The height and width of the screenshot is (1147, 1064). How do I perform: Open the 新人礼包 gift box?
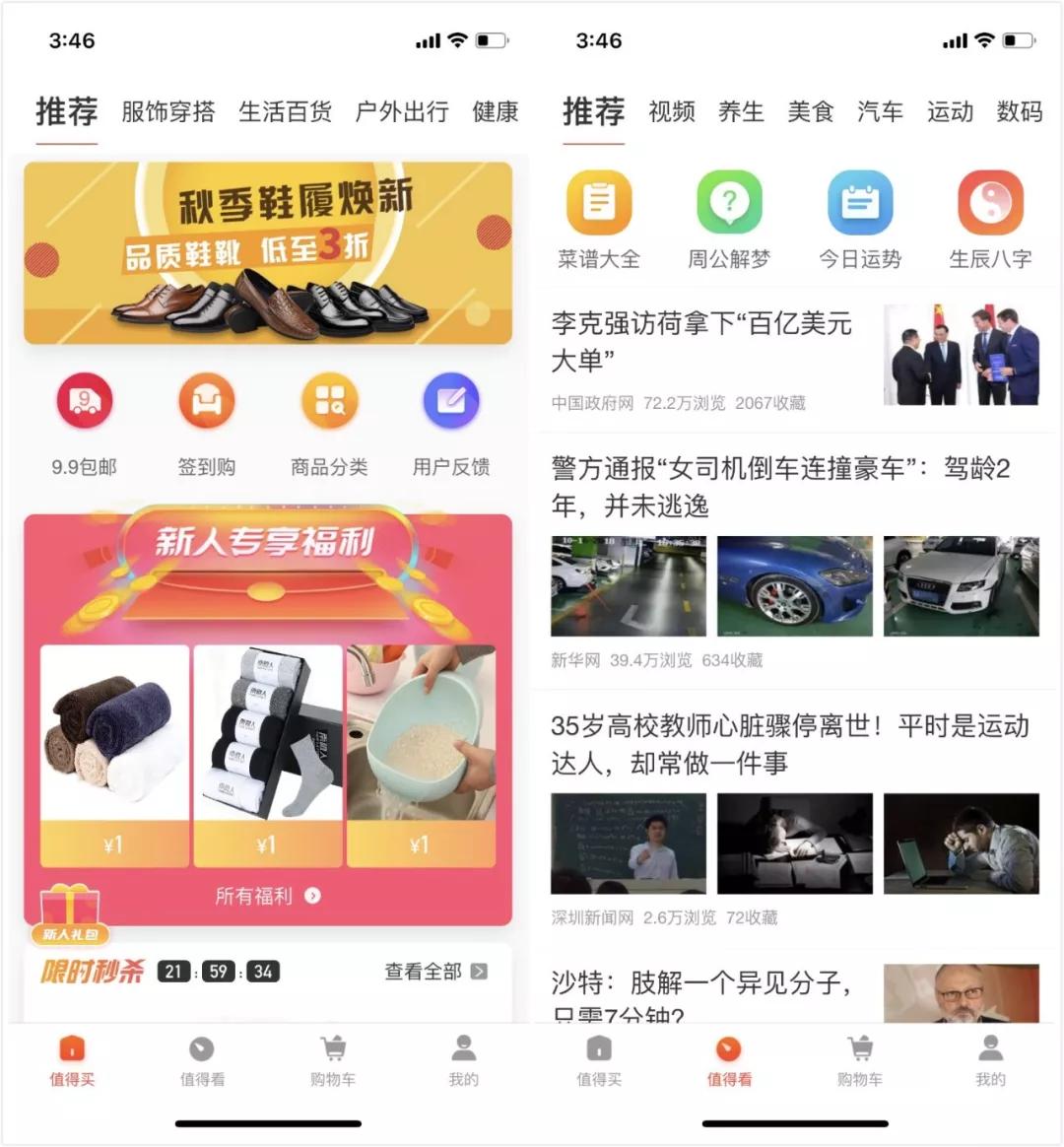[70, 914]
